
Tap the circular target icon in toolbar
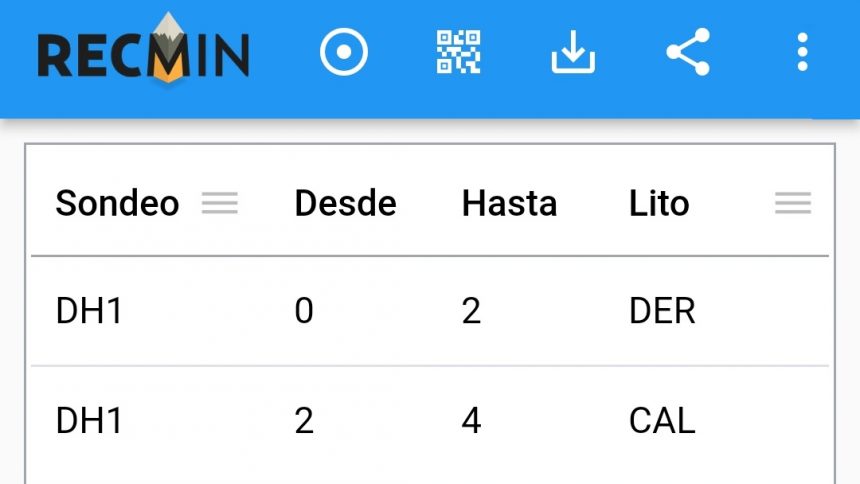tap(343, 52)
